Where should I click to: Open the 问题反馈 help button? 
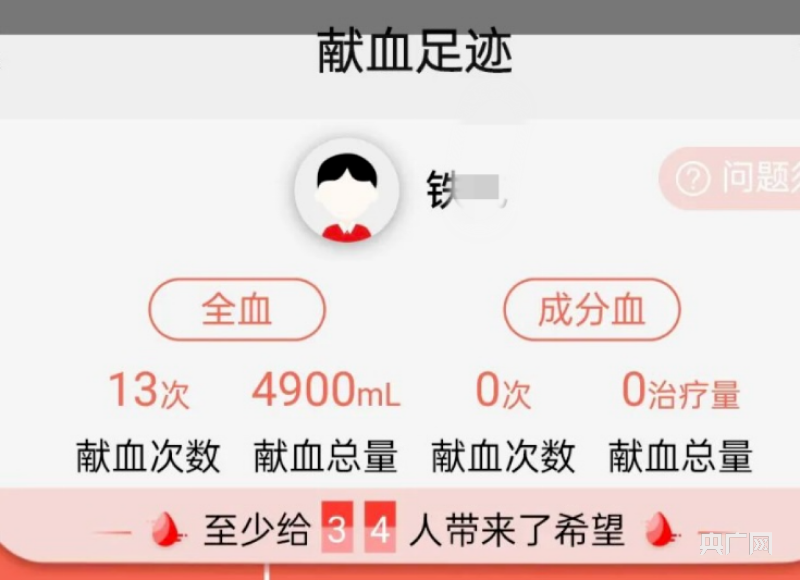732,180
